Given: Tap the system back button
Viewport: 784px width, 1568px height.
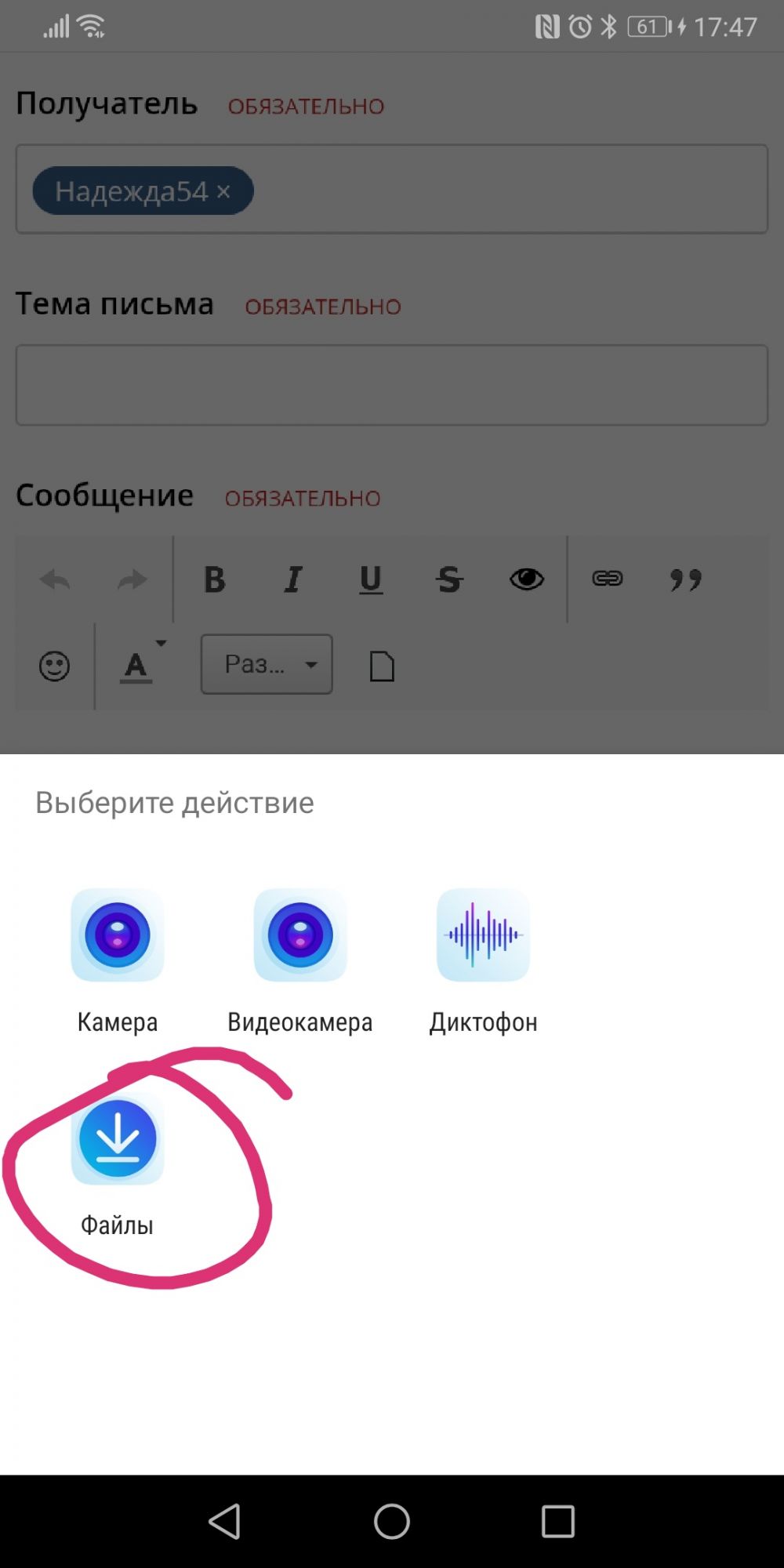Looking at the screenshot, I should coord(225,1522).
